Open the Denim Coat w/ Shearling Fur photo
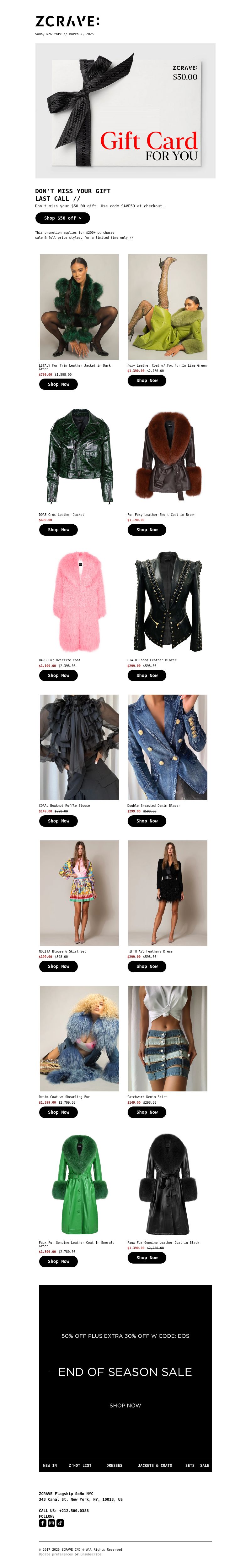Viewport: 251px width, 1568px height. pyautogui.click(x=79, y=1038)
